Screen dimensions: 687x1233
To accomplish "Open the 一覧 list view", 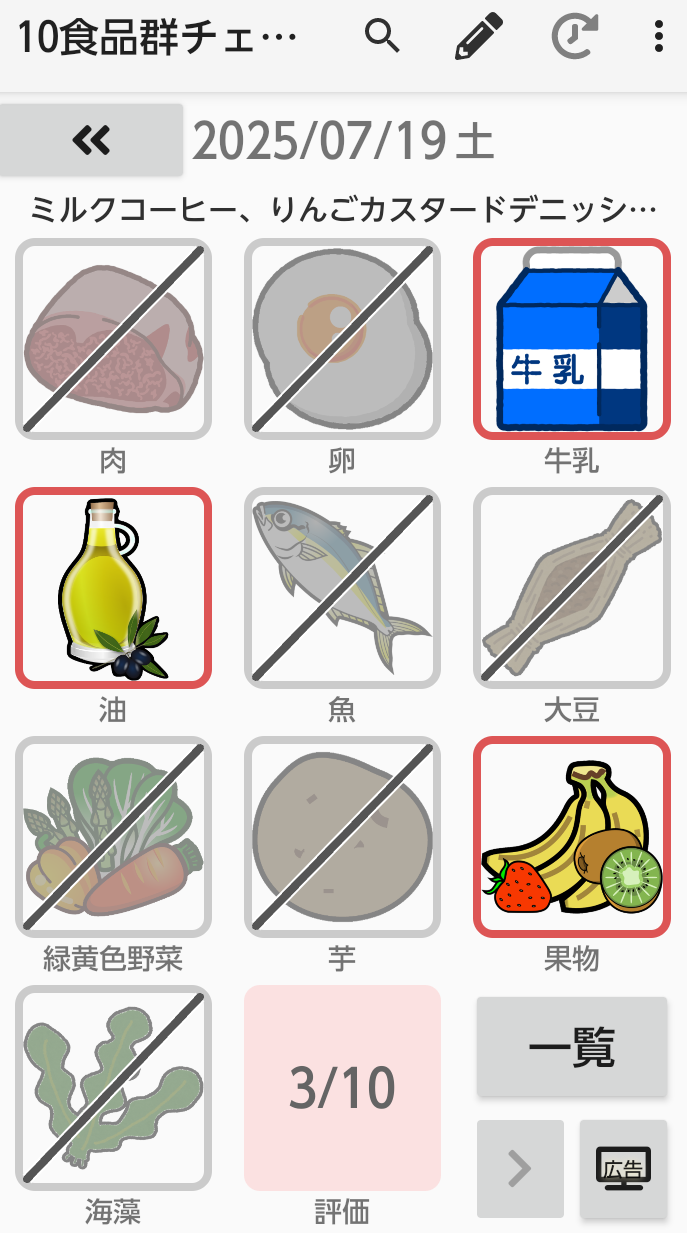I will point(571,1047).
